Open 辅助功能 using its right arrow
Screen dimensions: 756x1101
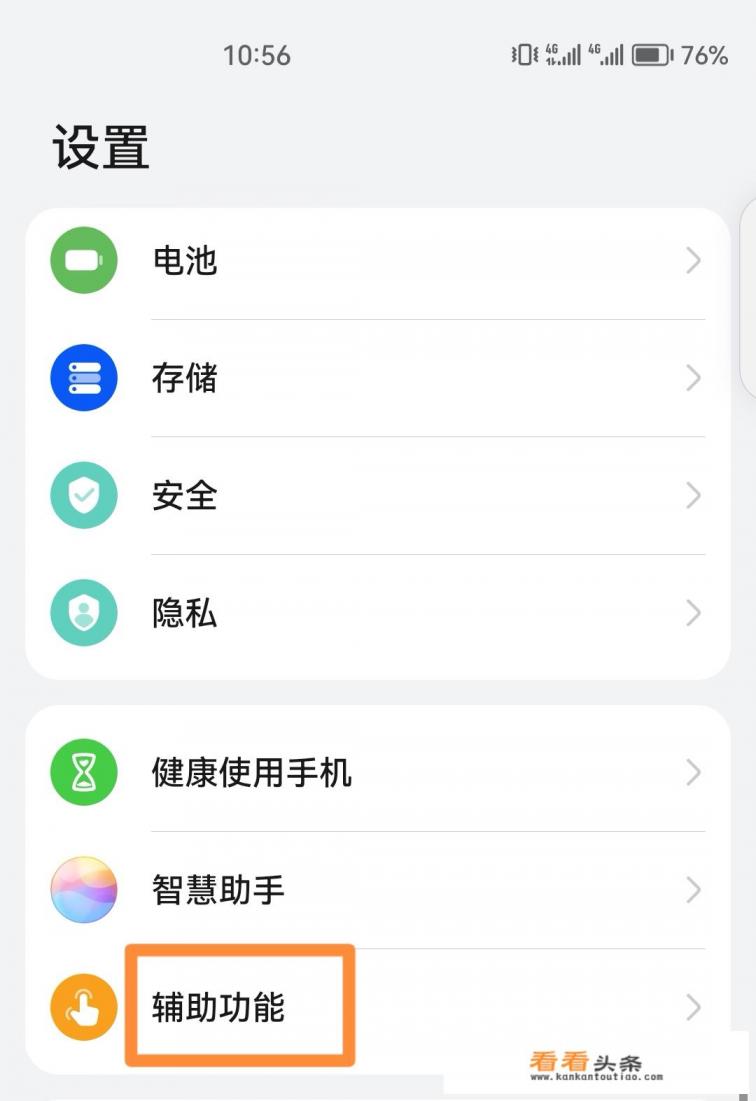pos(693,1007)
